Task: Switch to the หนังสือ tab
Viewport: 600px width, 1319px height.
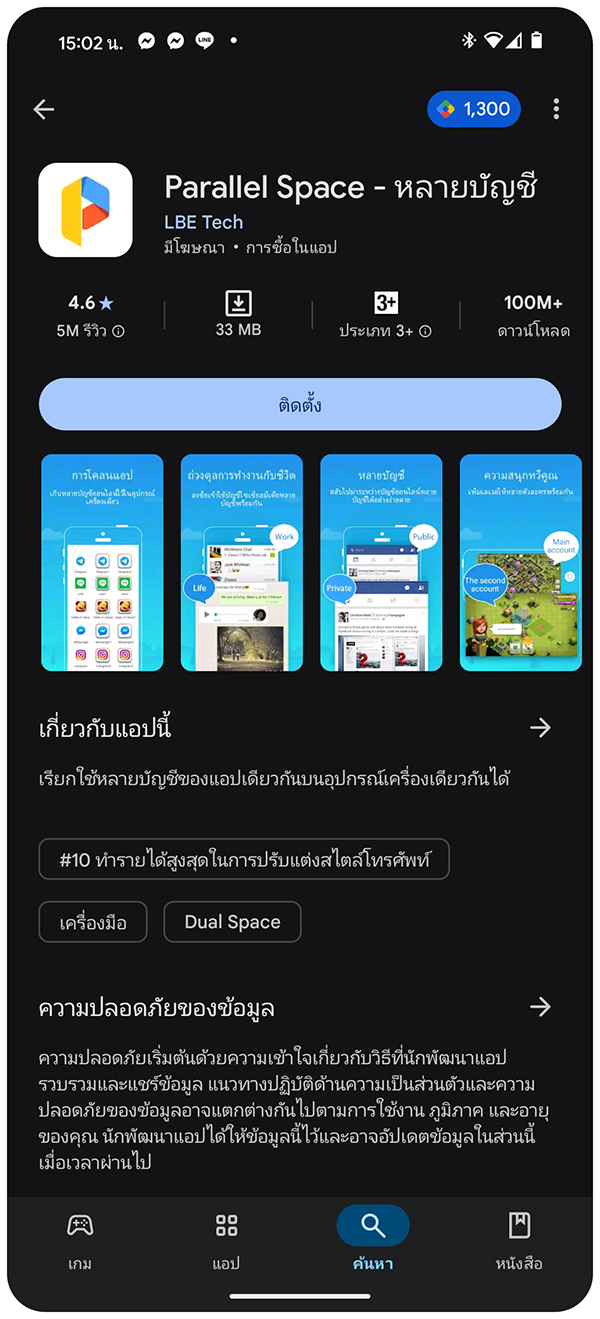Action: point(519,1240)
